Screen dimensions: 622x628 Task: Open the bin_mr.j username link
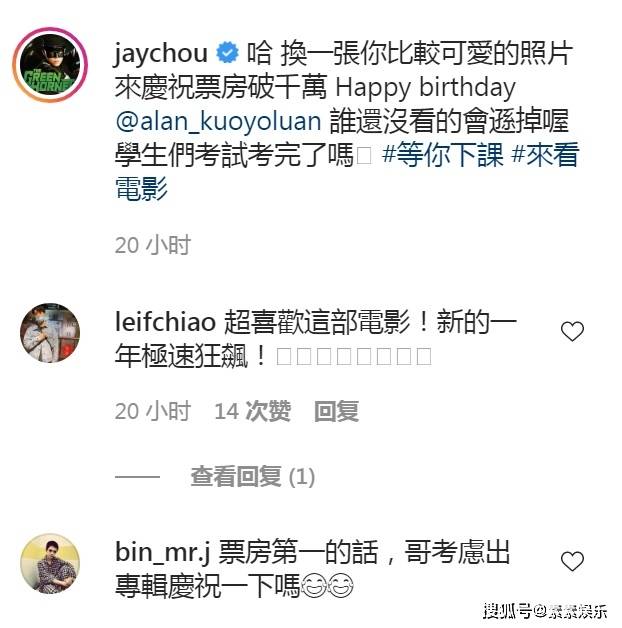162,551
